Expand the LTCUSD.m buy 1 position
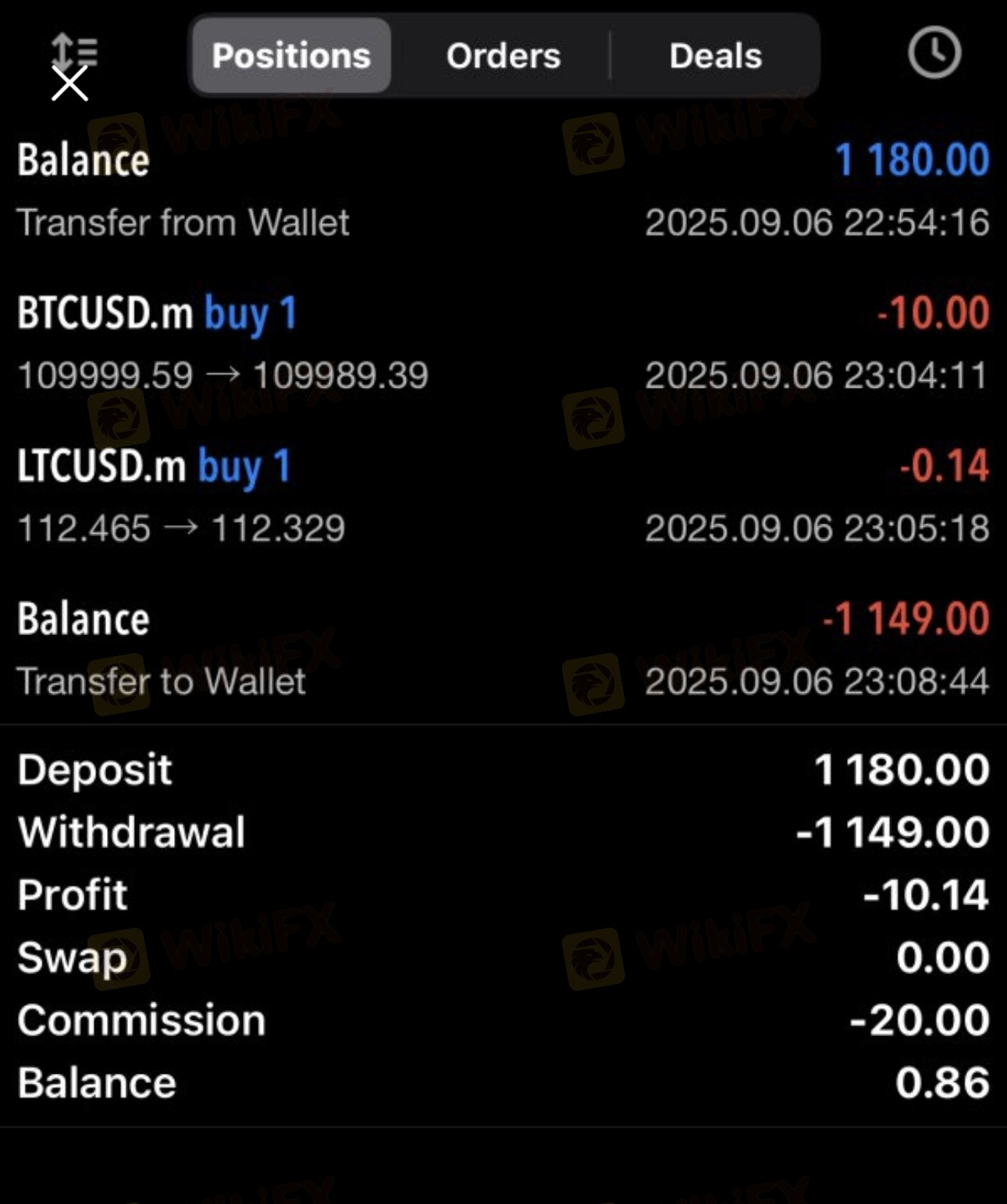 503,496
